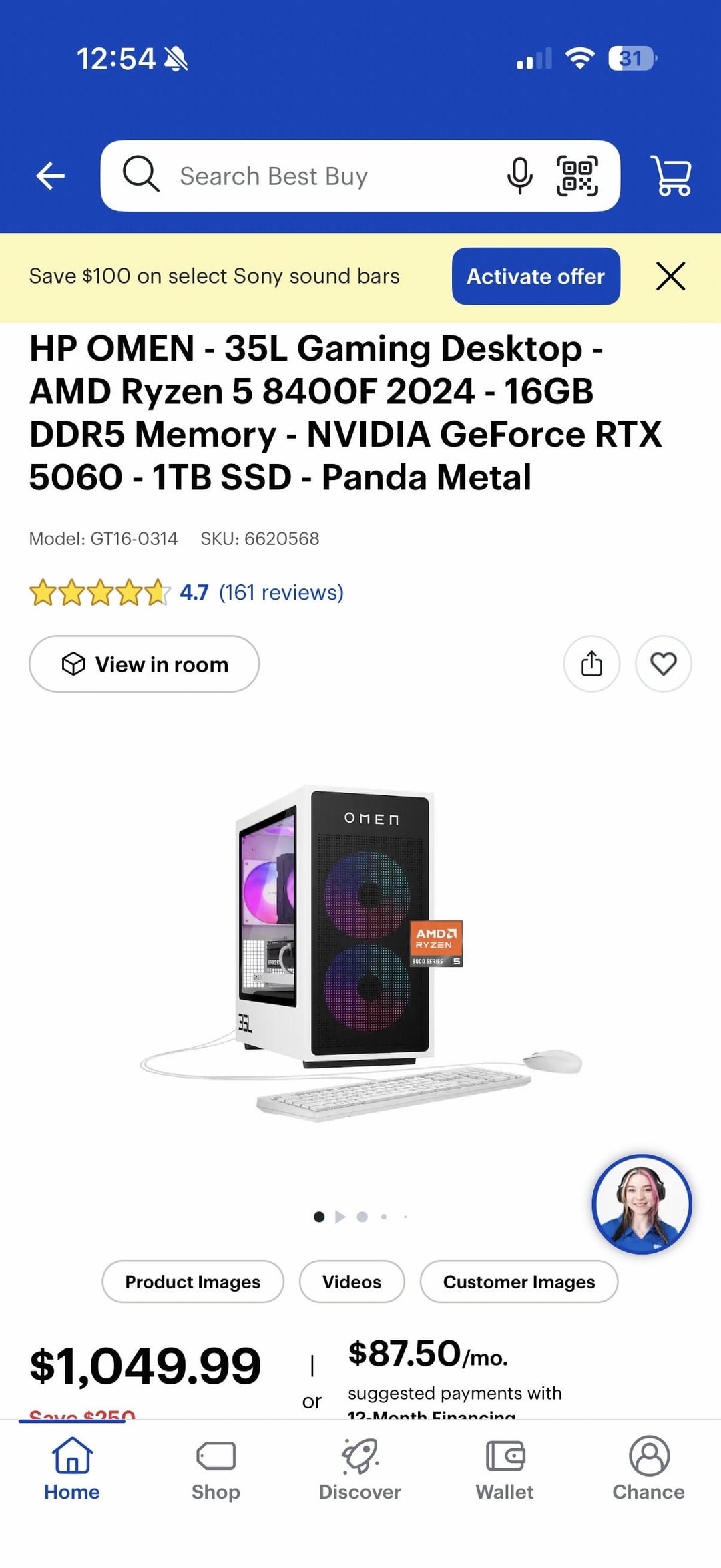Share this HP OMEN product
Image resolution: width=721 pixels, height=1568 pixels.
click(591, 664)
